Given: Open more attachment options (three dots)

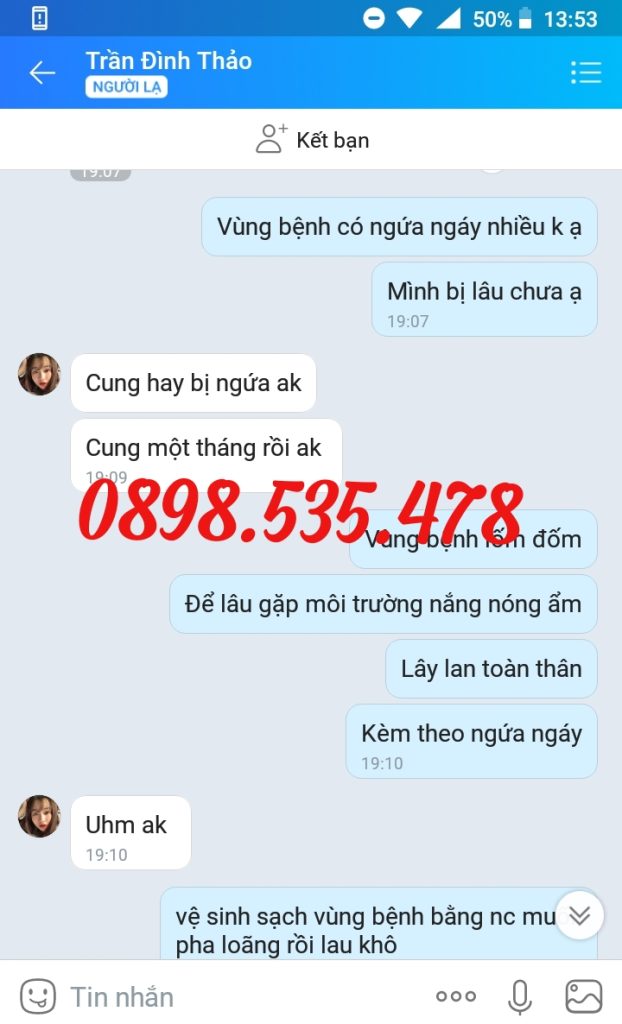Looking at the screenshot, I should point(456,996).
